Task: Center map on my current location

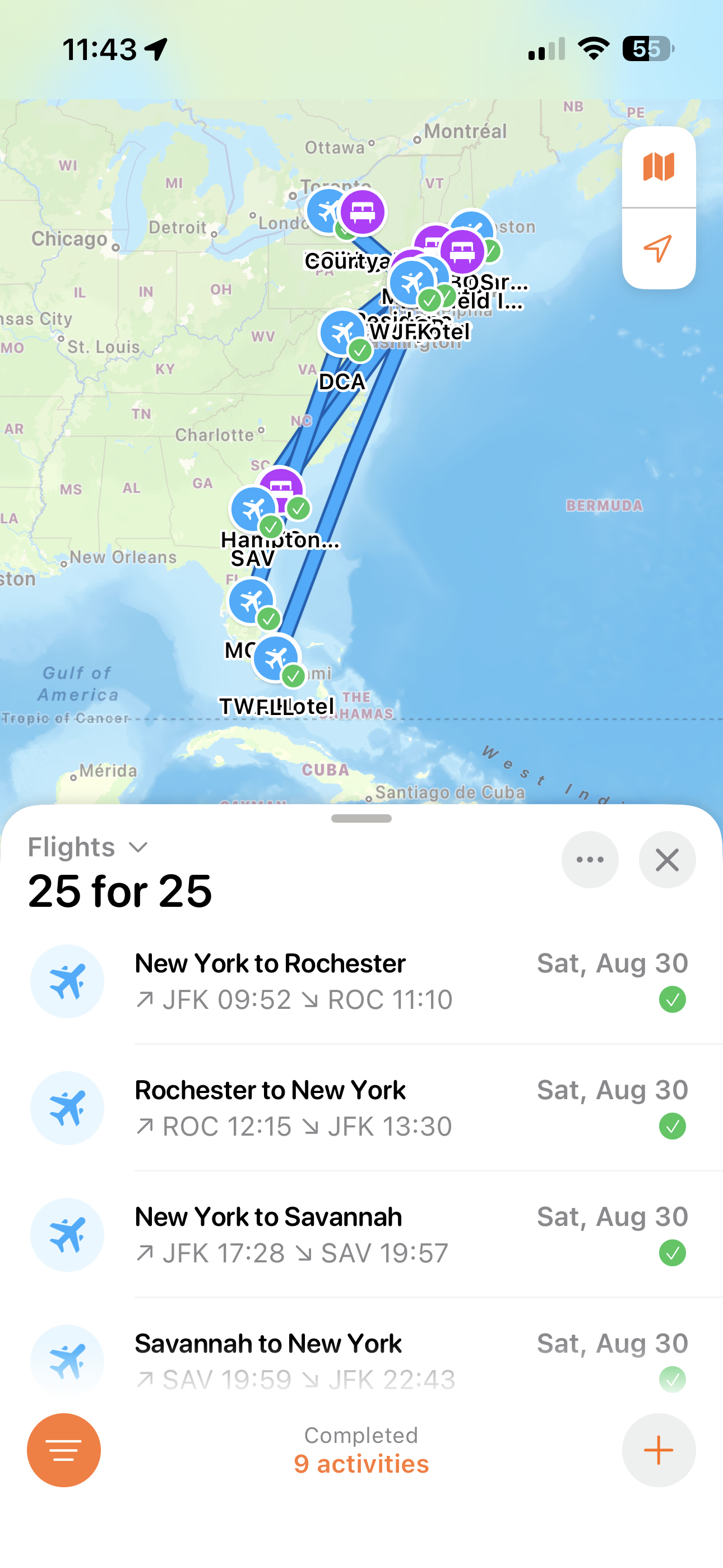Action: [x=659, y=248]
